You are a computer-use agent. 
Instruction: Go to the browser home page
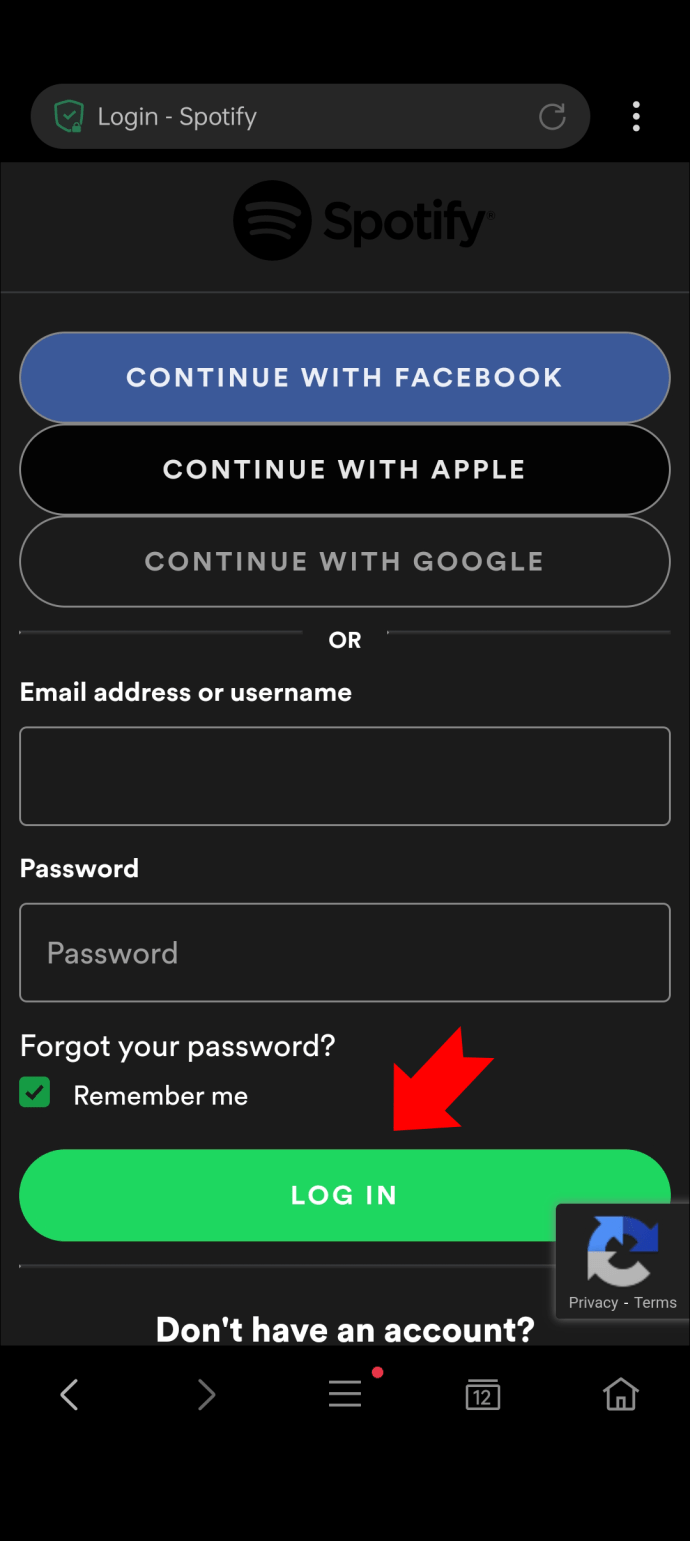621,1394
